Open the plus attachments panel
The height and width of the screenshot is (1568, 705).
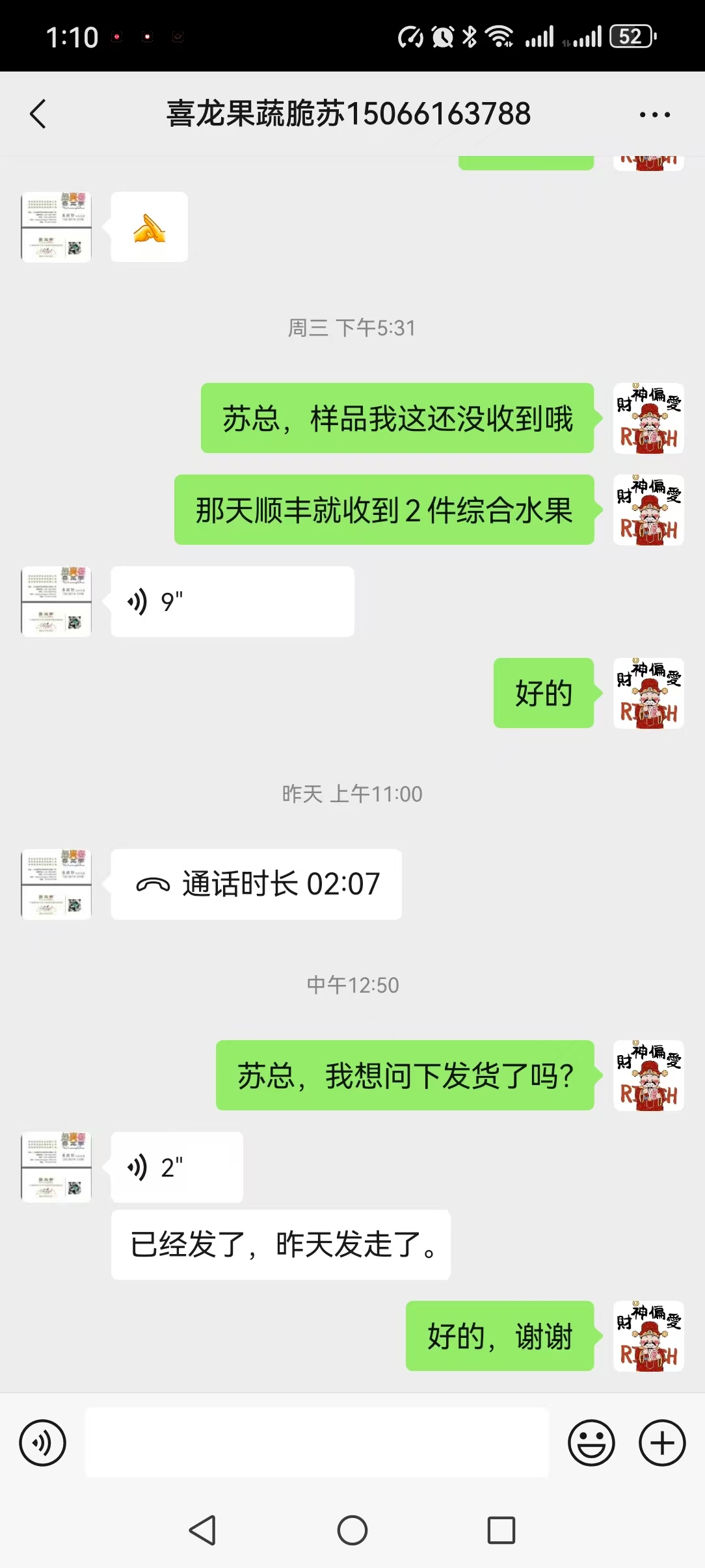tap(662, 1443)
